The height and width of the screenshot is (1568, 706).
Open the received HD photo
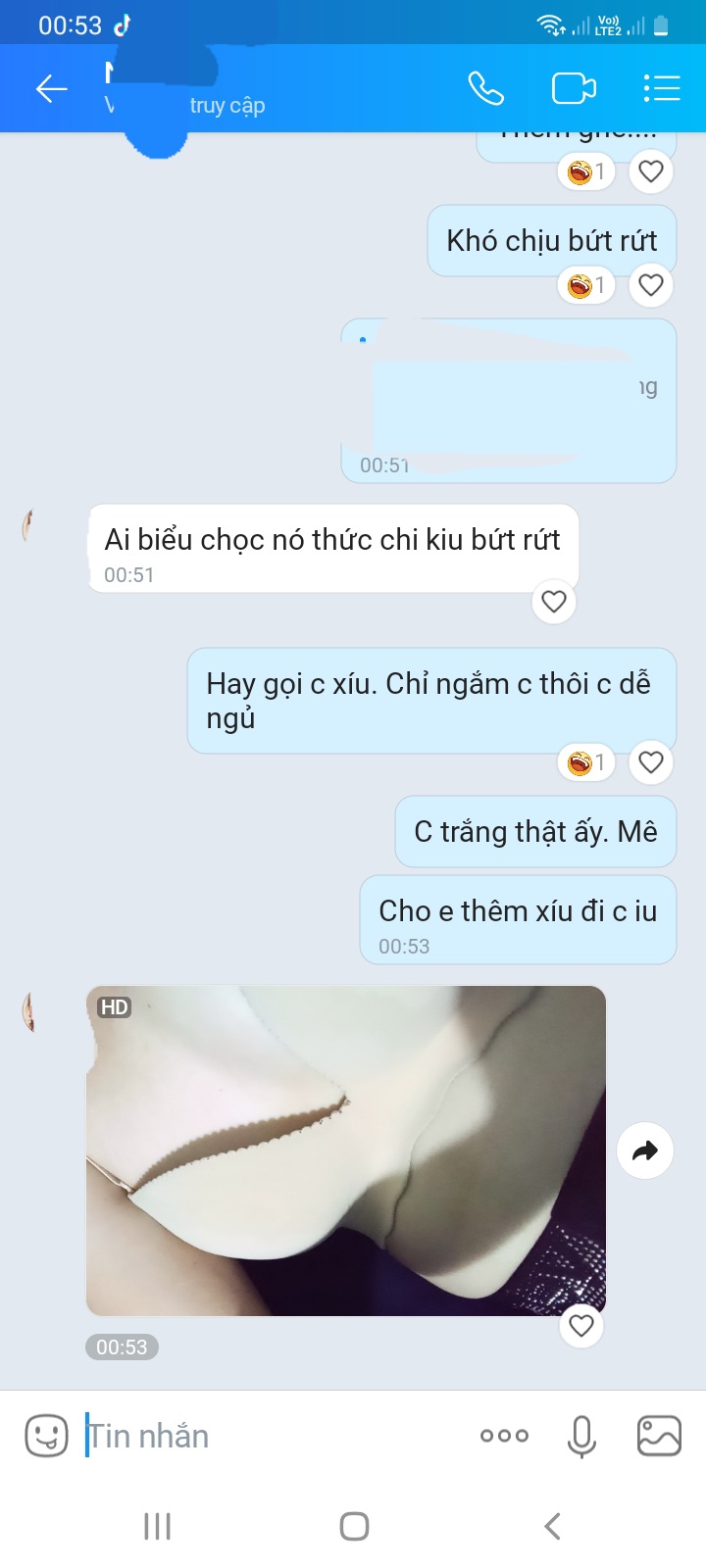pyautogui.click(x=345, y=1151)
